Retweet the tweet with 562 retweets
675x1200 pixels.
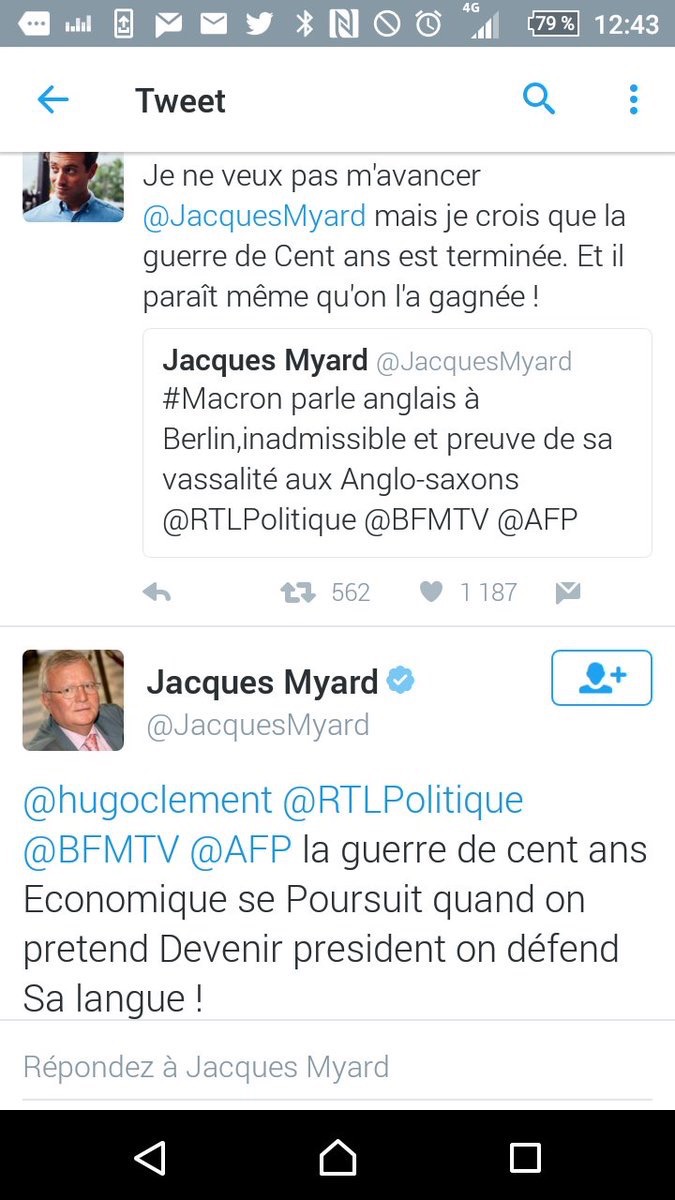point(297,593)
